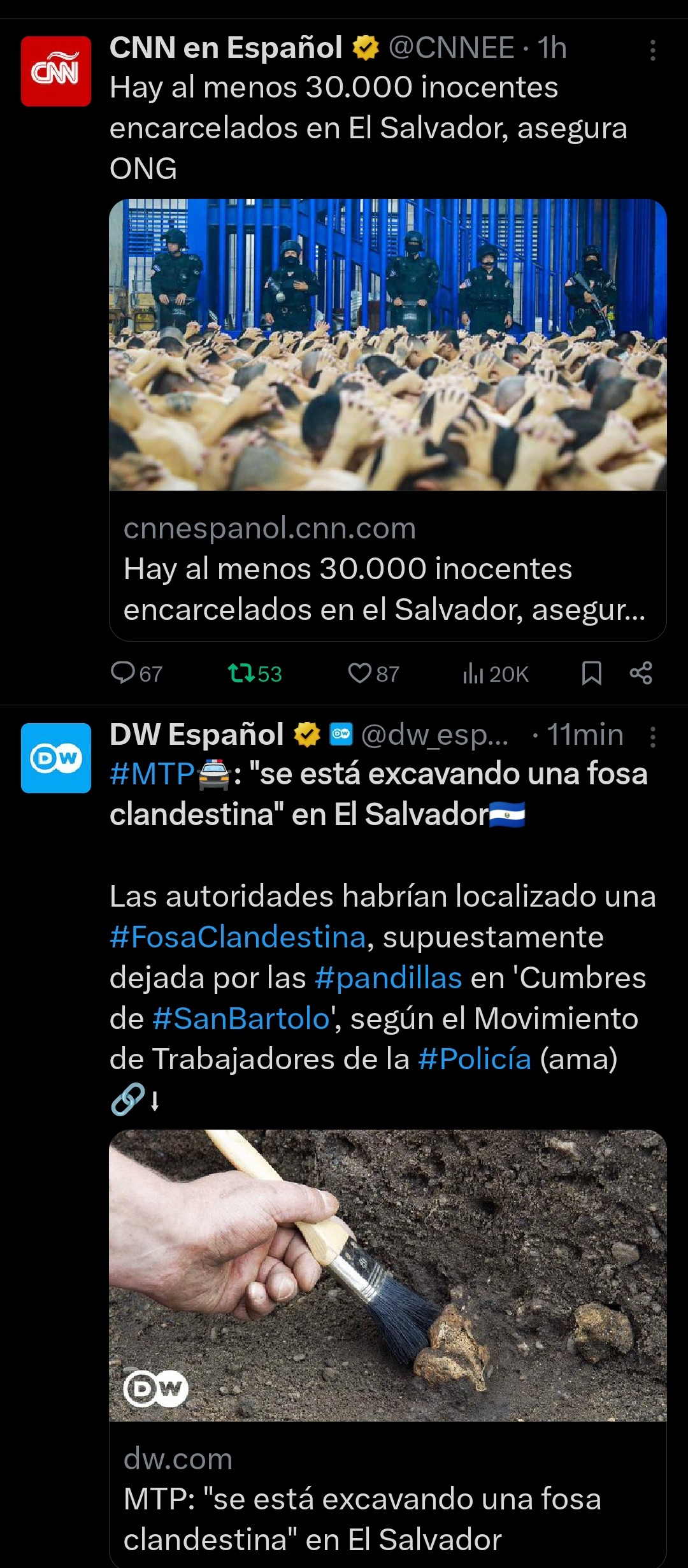Share the CNN en Español tweet
Viewport: 688px width, 1568px height.
pos(641,673)
